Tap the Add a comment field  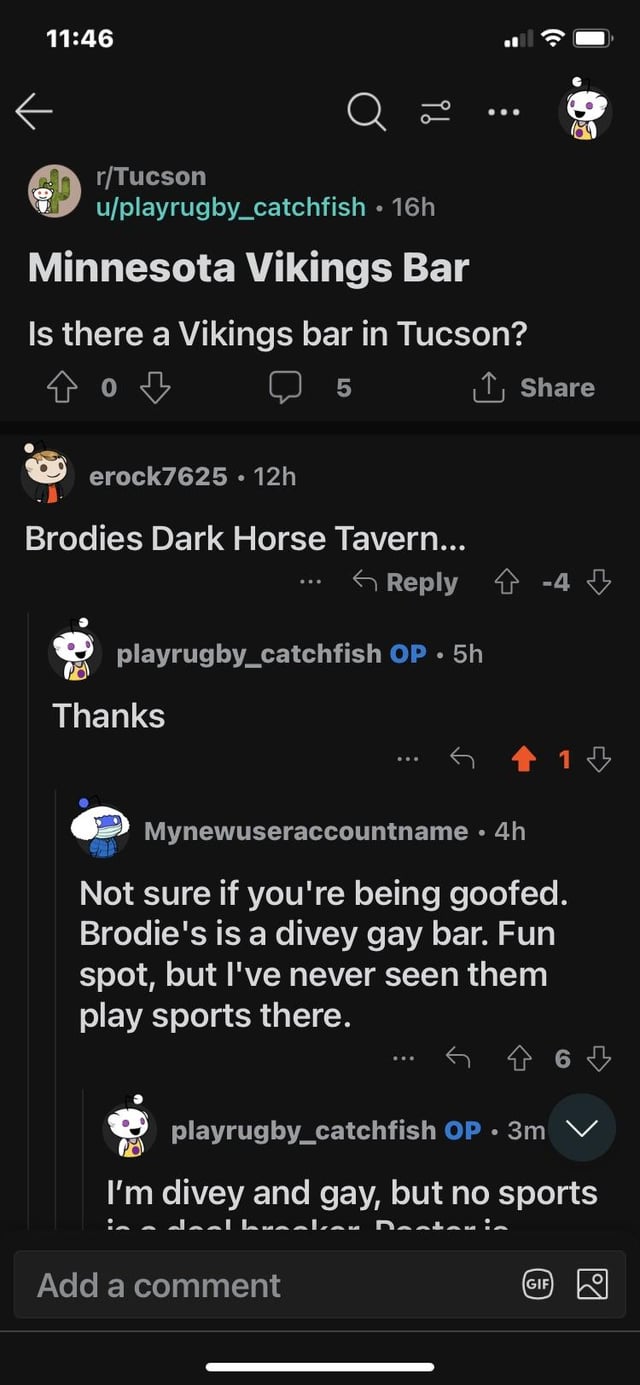pyautogui.click(x=260, y=1285)
